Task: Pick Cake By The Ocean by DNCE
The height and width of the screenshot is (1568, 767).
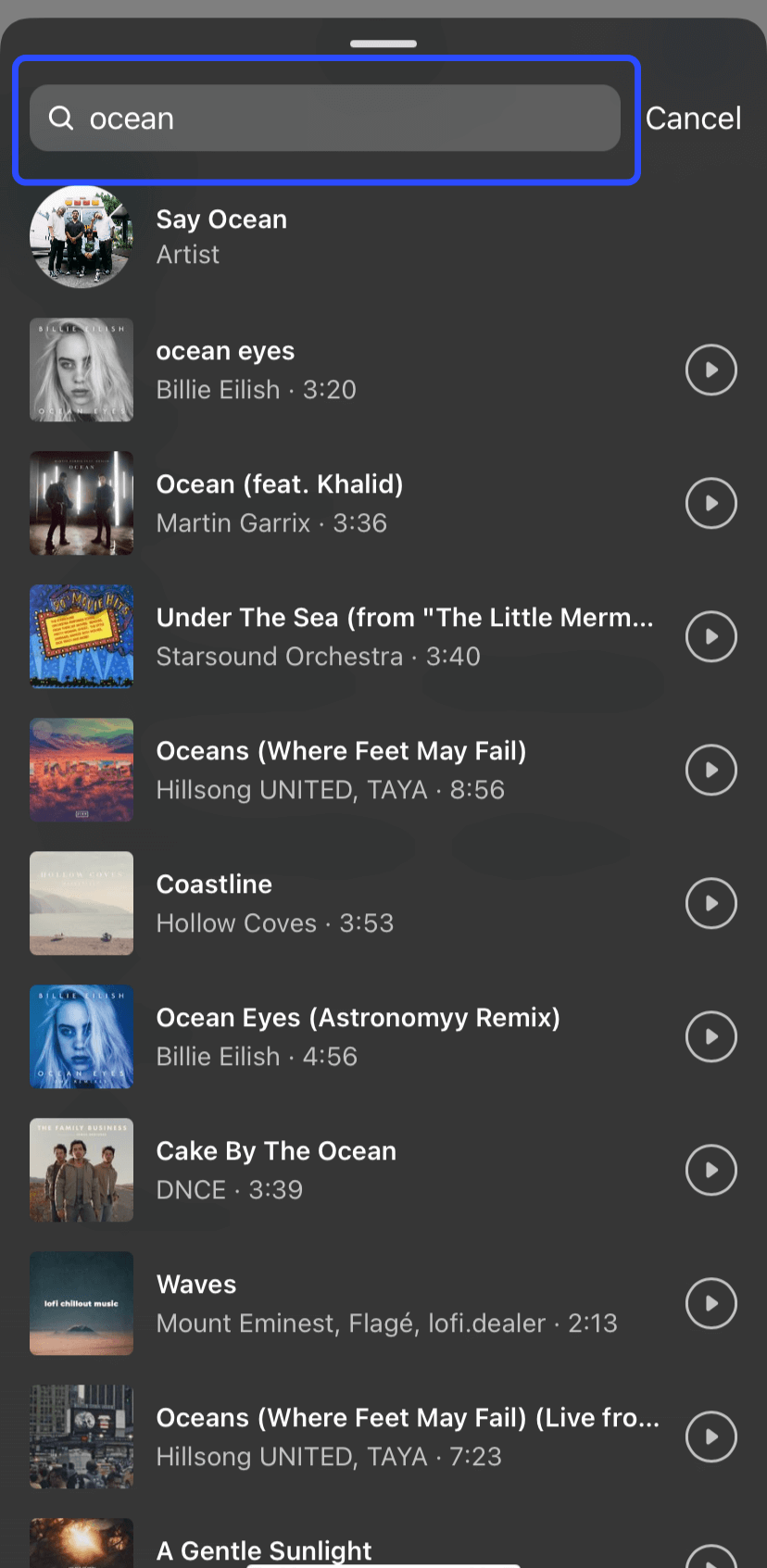Action: click(276, 1170)
